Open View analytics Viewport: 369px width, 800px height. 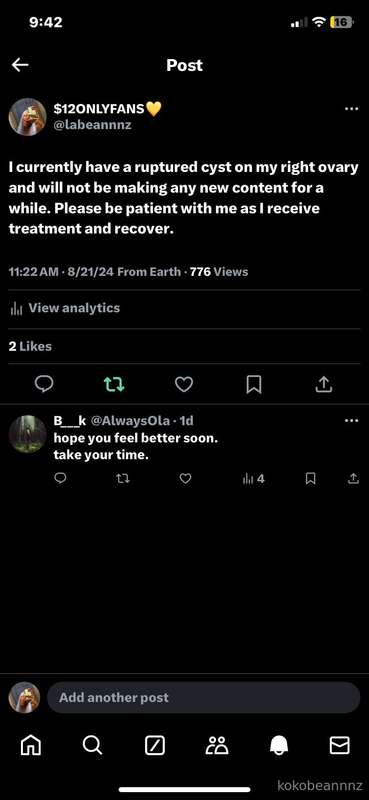coord(65,308)
